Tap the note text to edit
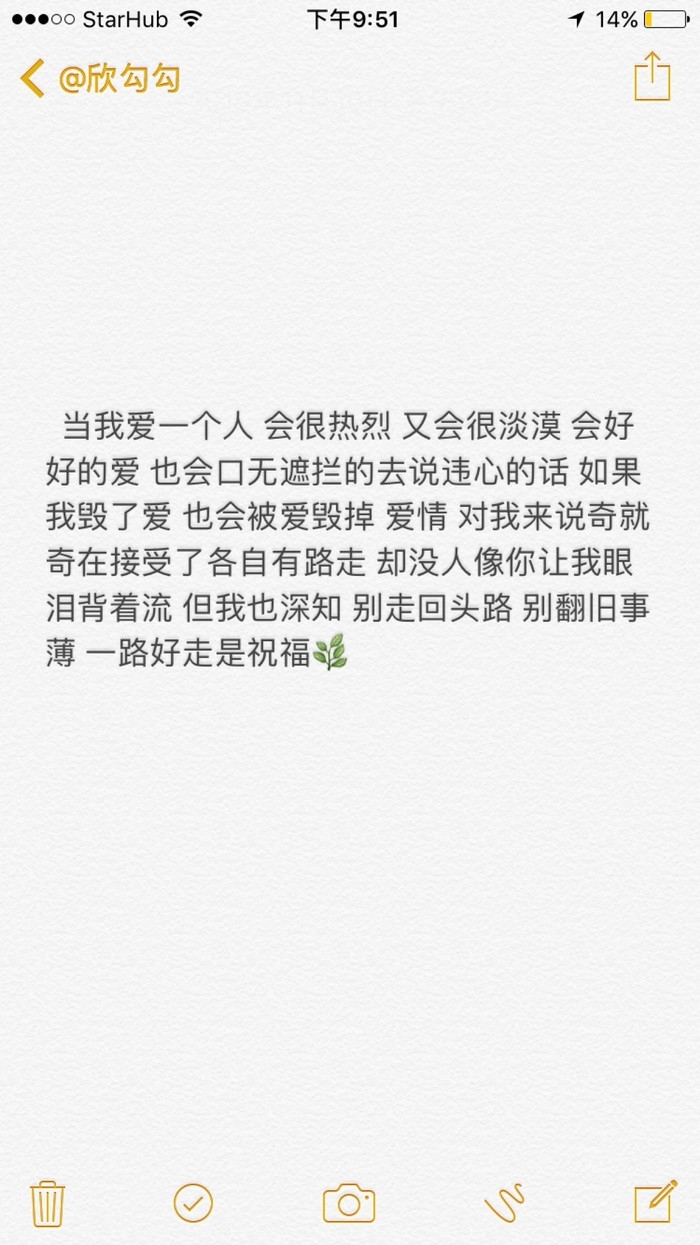The height and width of the screenshot is (1245, 700). point(347,541)
